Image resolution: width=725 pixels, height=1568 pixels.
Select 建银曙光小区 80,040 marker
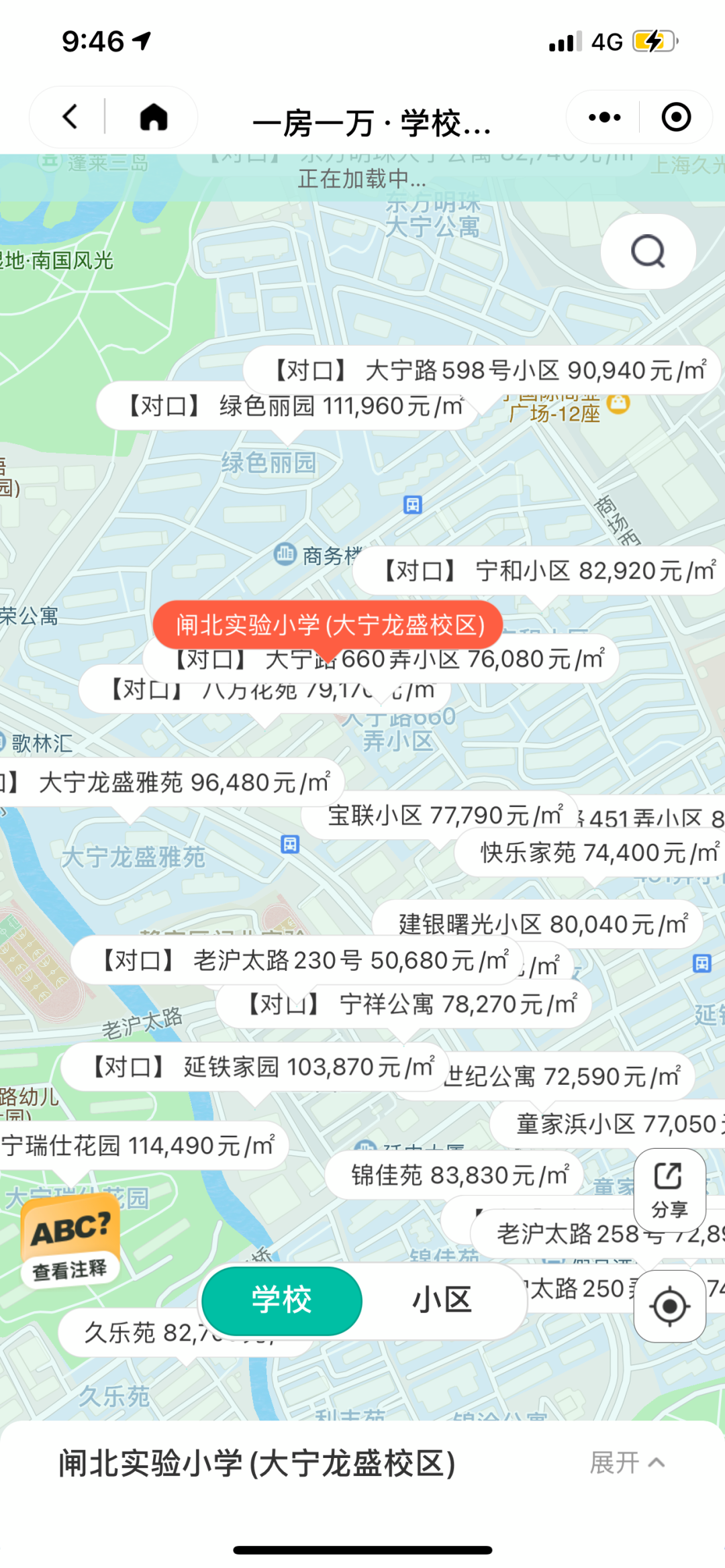[538, 925]
